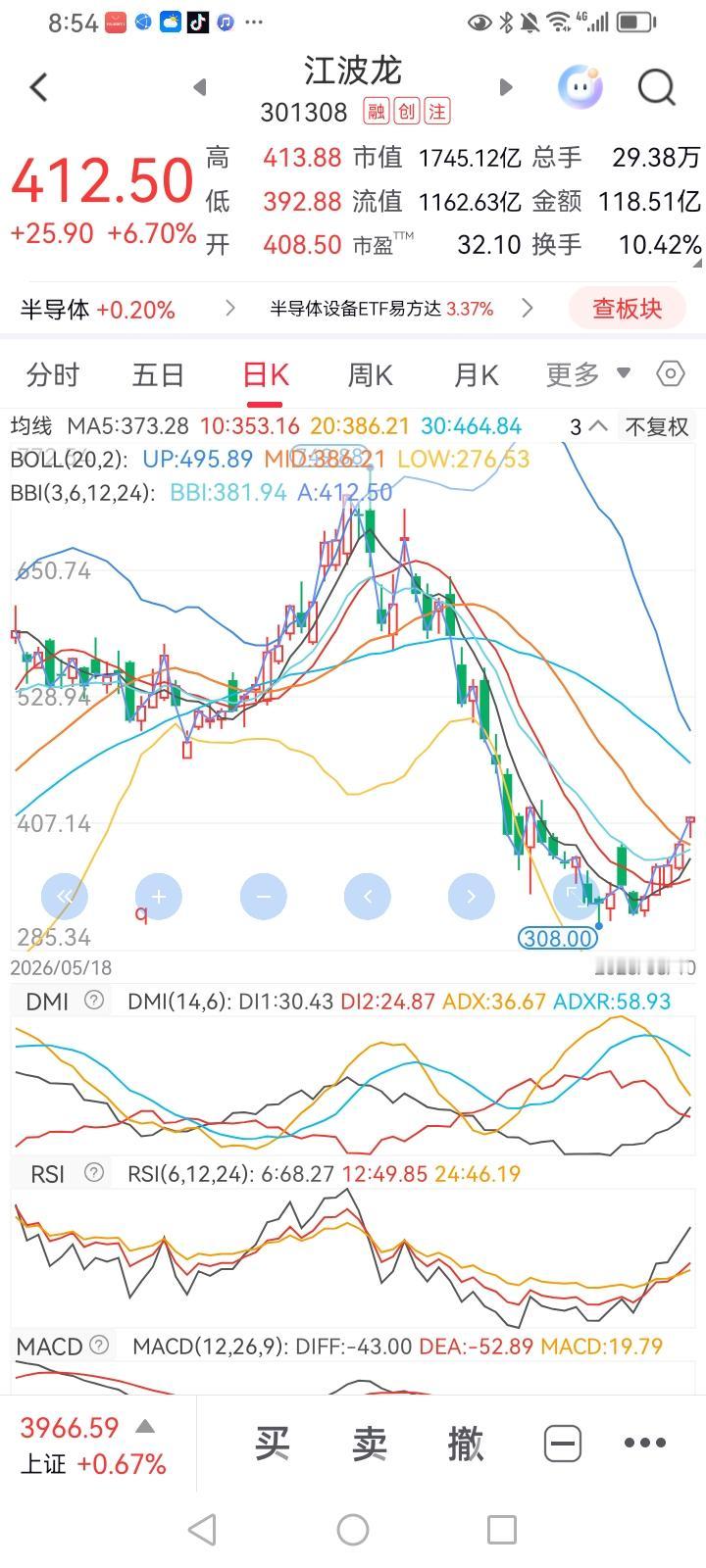Tap the 撤 cancel order button
This screenshot has height=1568, width=706.
pos(466,1444)
